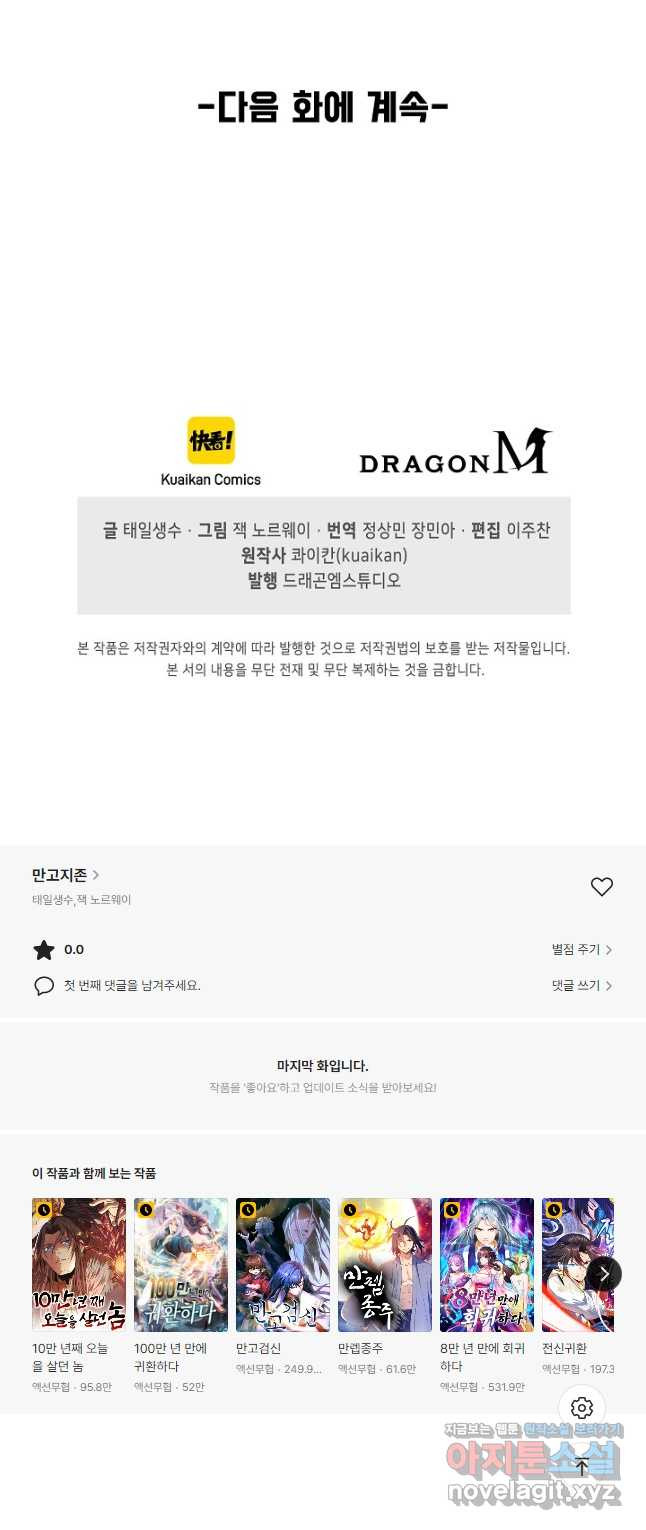Viewport: 646px width, 1530px height.
Task: Open the 만고검신 webtoon card
Action: click(283, 1265)
